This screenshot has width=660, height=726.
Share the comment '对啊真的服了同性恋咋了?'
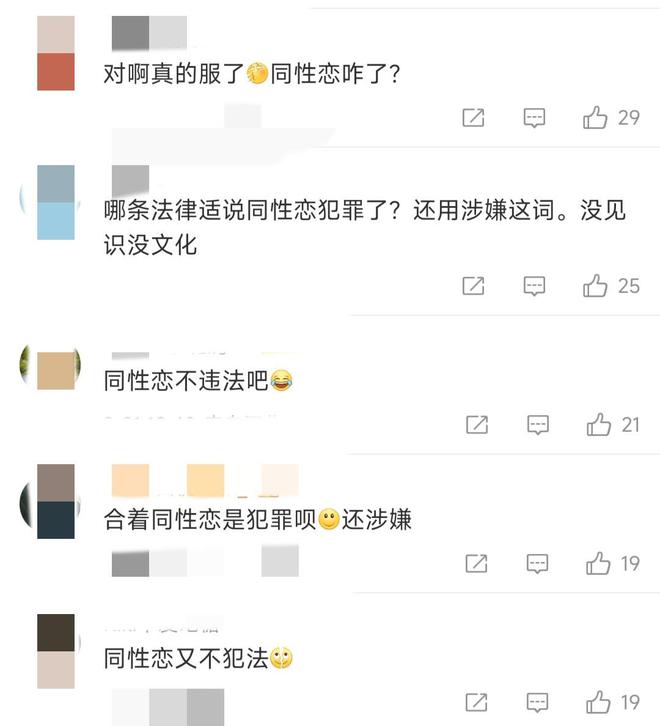(473, 118)
